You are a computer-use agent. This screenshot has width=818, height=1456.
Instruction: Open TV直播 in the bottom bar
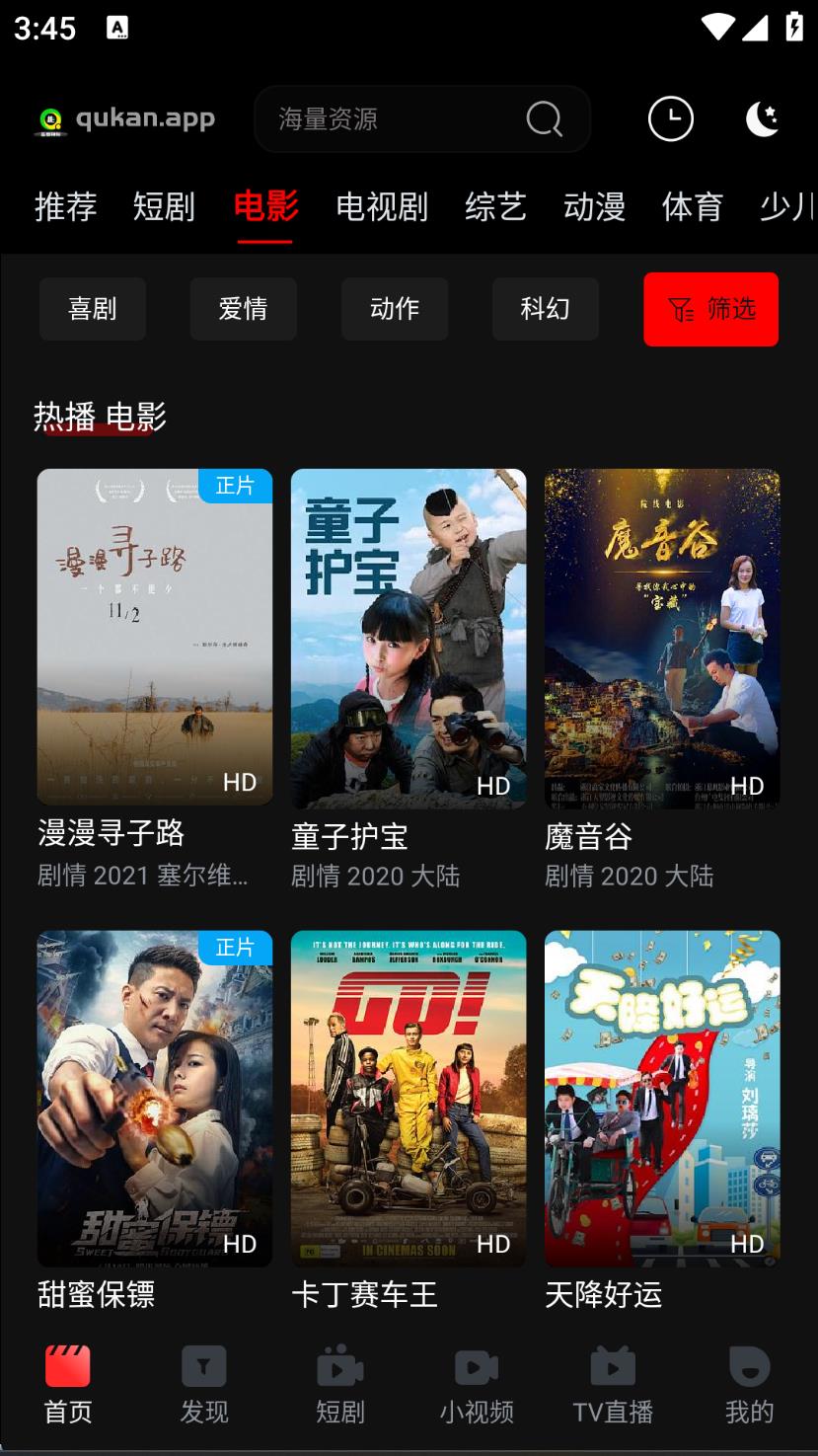(613, 1386)
